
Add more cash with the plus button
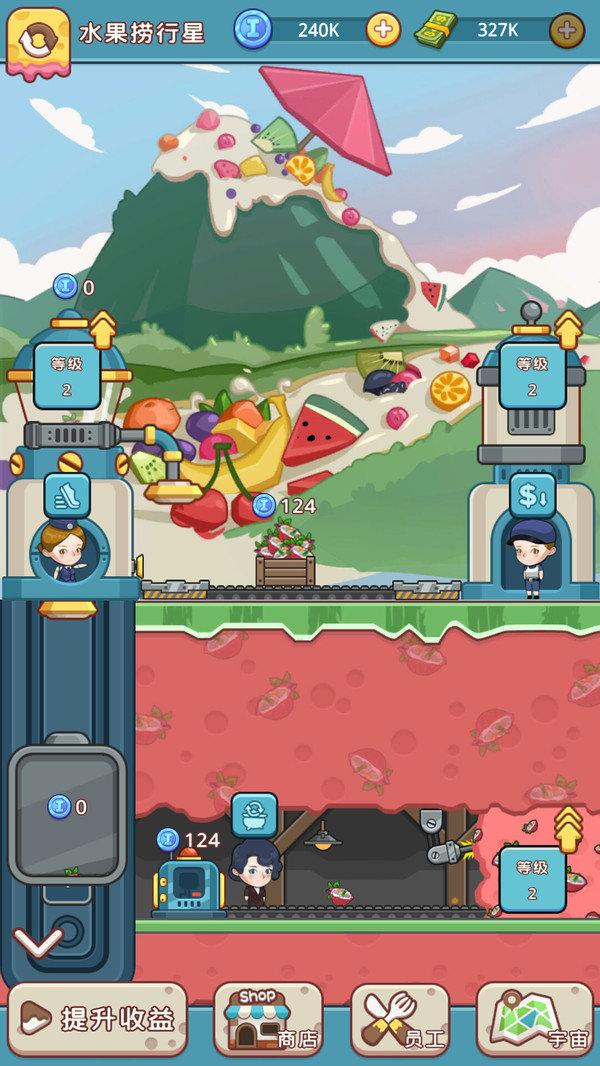coord(567,30)
